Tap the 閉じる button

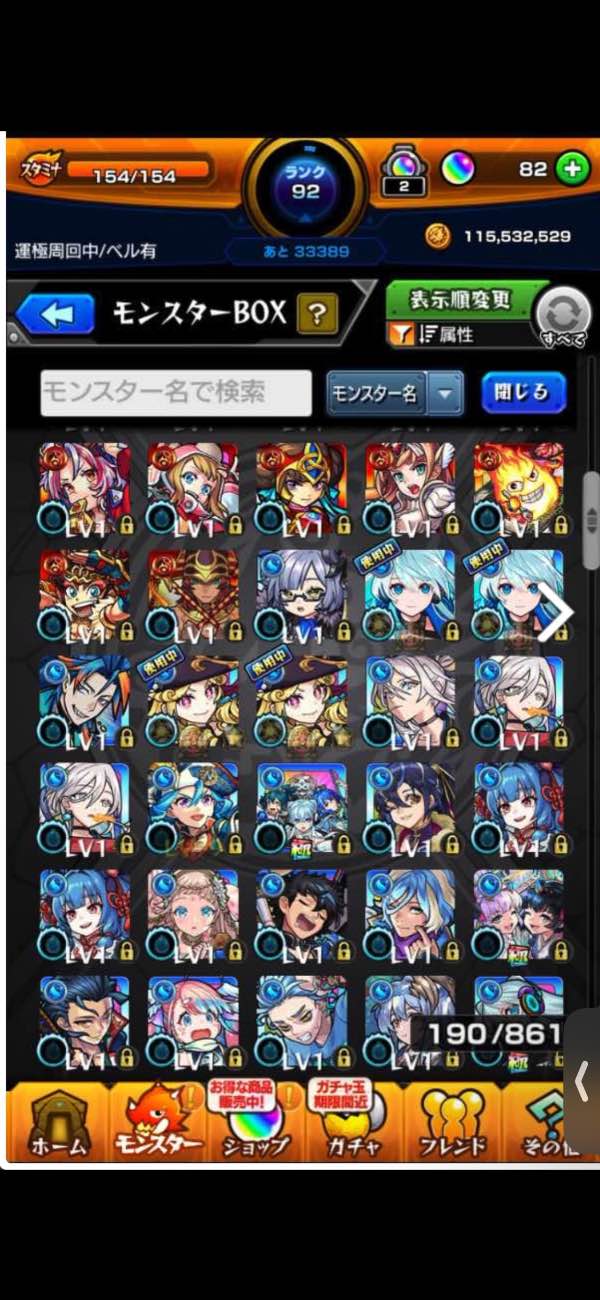point(523,392)
